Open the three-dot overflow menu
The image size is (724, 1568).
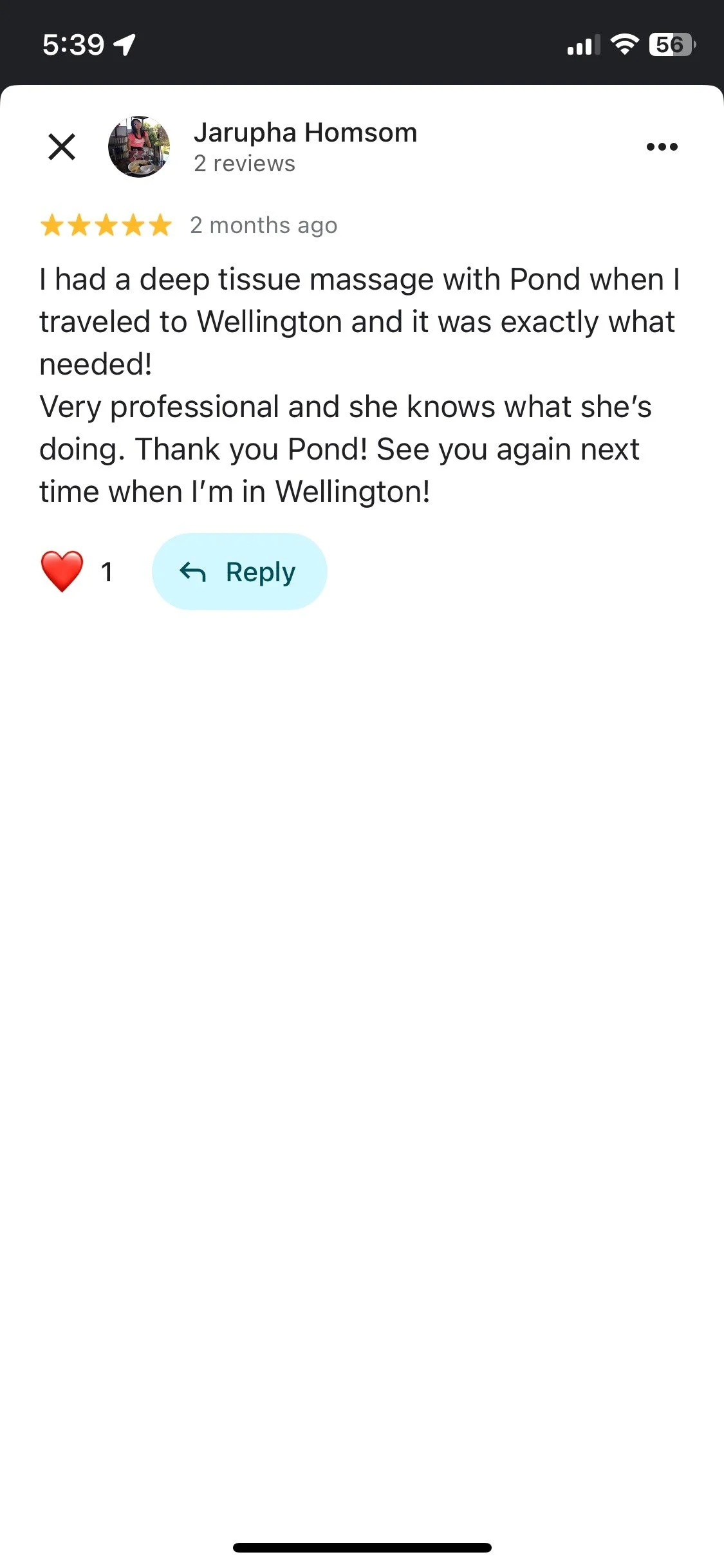[x=662, y=147]
